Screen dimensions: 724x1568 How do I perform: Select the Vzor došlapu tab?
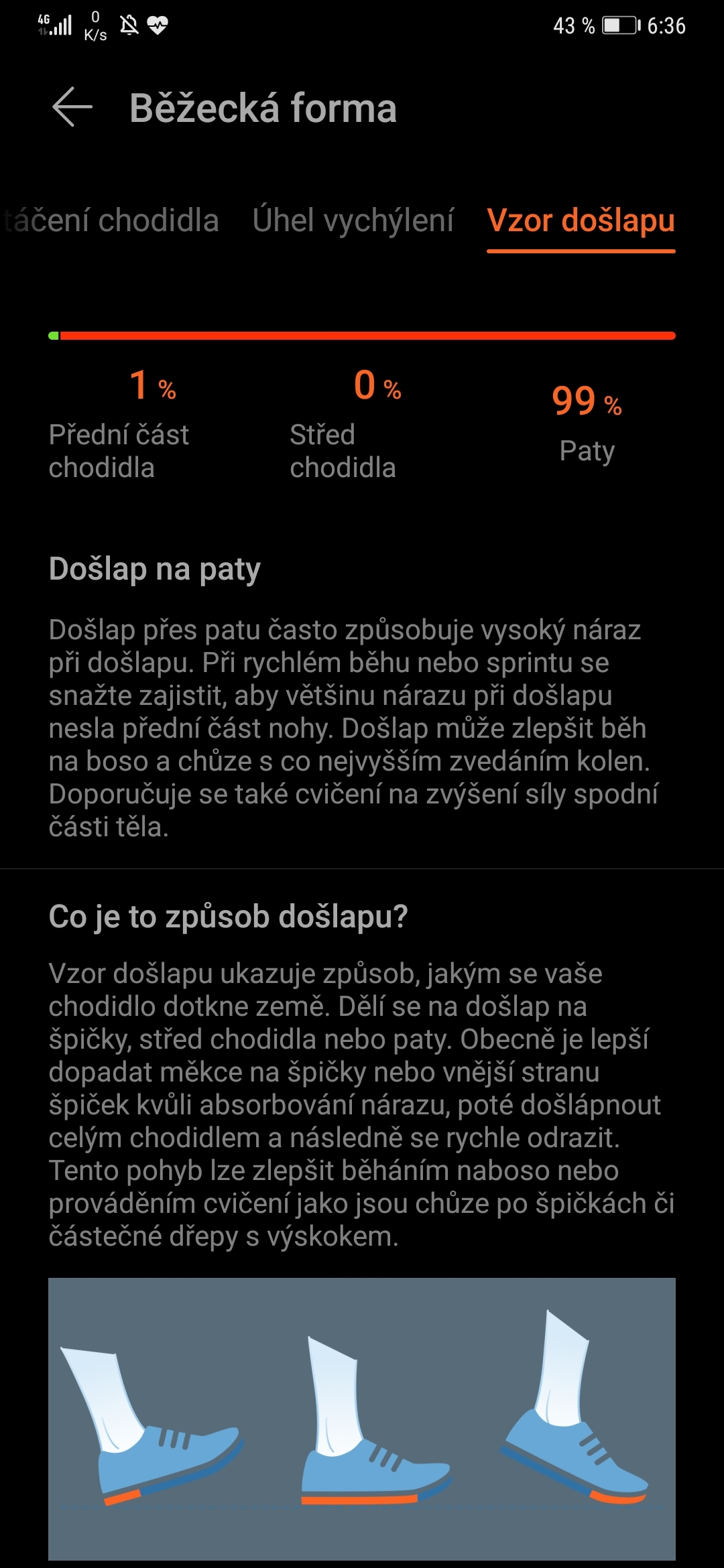(581, 220)
